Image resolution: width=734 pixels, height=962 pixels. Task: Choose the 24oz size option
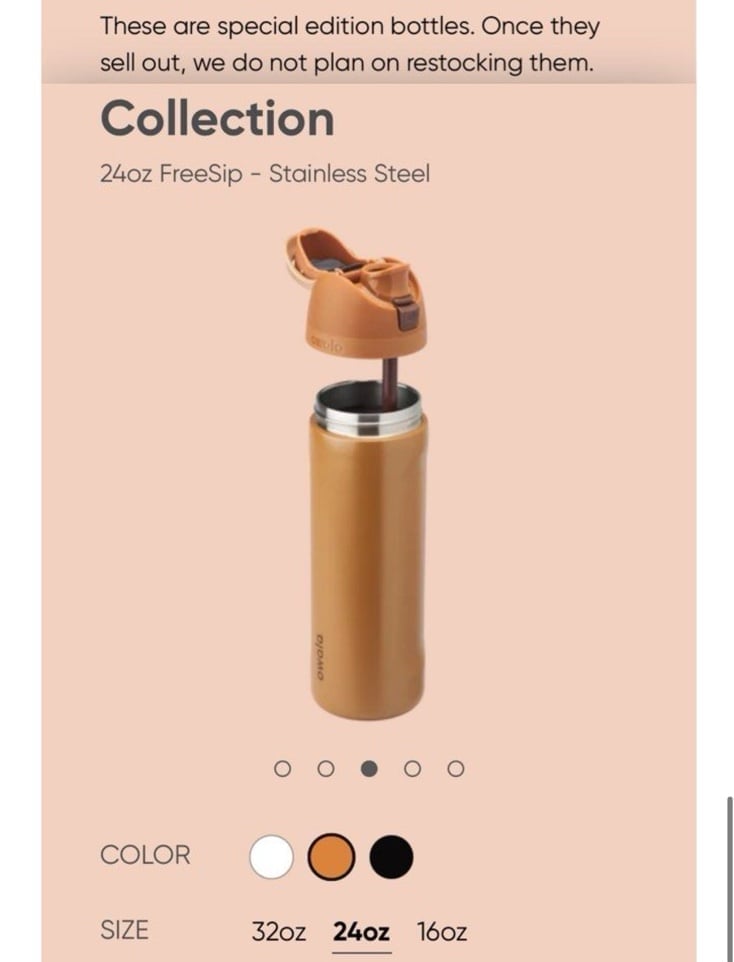(x=361, y=932)
